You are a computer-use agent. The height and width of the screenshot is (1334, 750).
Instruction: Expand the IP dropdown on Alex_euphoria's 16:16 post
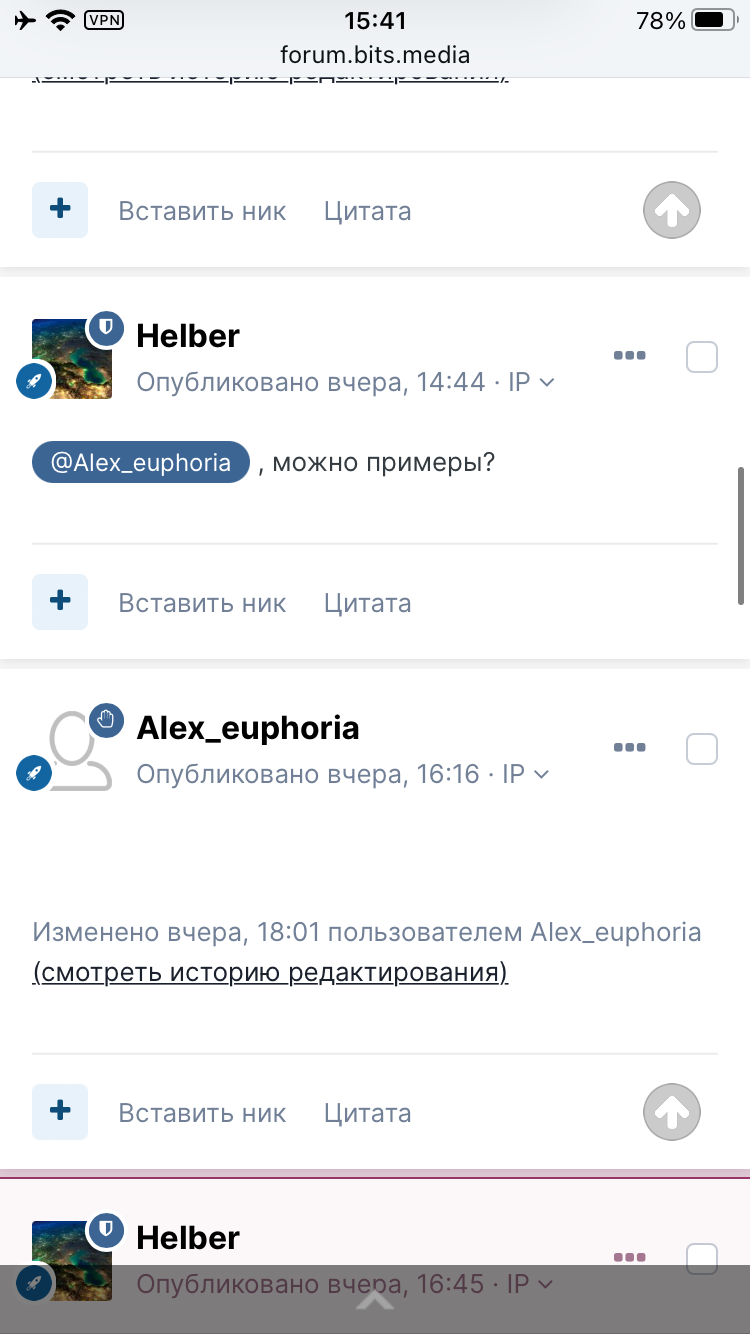click(x=526, y=774)
